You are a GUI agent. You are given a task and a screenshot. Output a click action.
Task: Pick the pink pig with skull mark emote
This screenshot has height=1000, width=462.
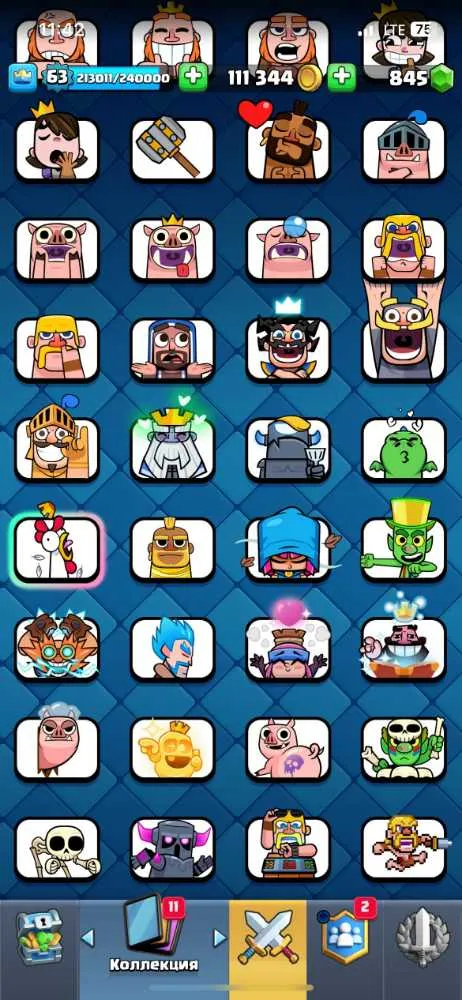pos(288,749)
